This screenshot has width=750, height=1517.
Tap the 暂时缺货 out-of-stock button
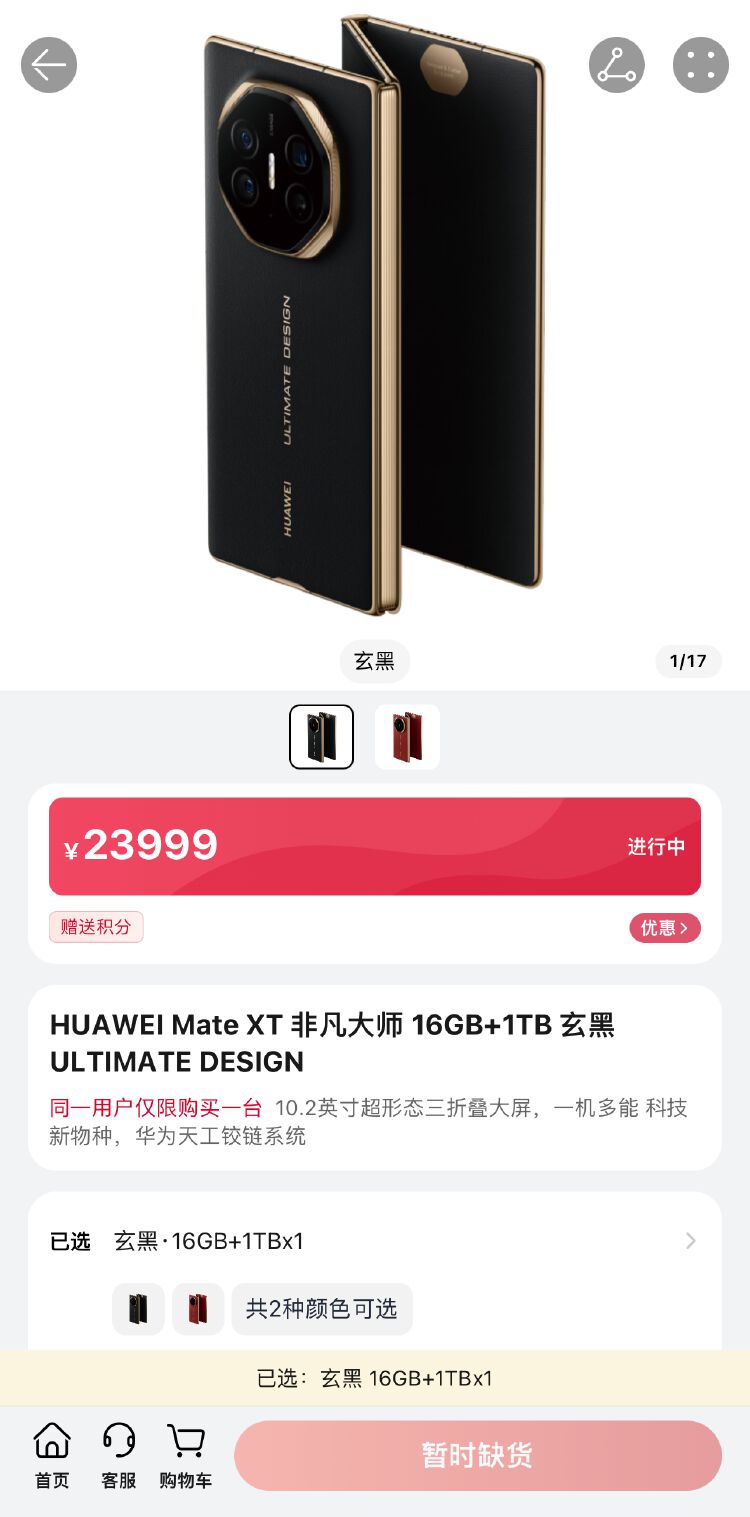coord(477,1455)
